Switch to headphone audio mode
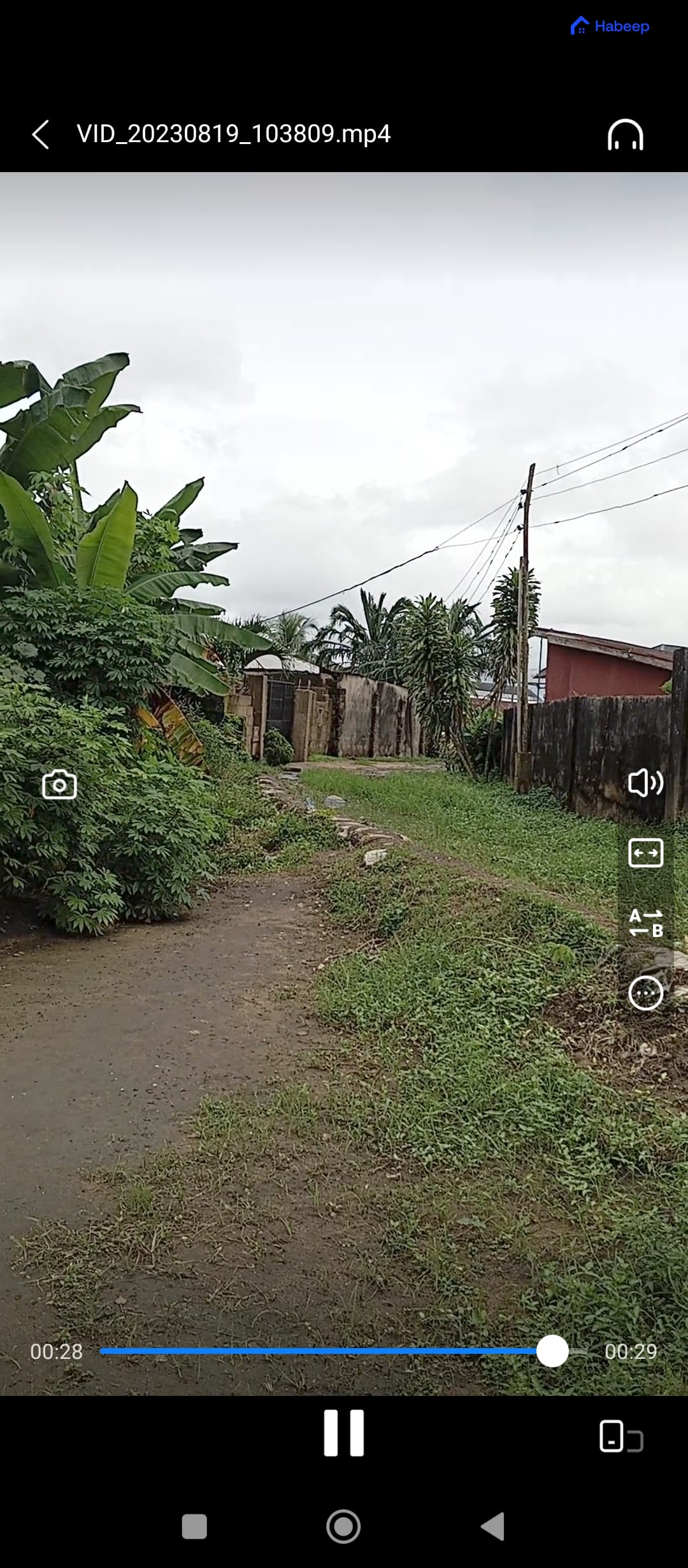This screenshot has height=1568, width=688. click(x=625, y=134)
